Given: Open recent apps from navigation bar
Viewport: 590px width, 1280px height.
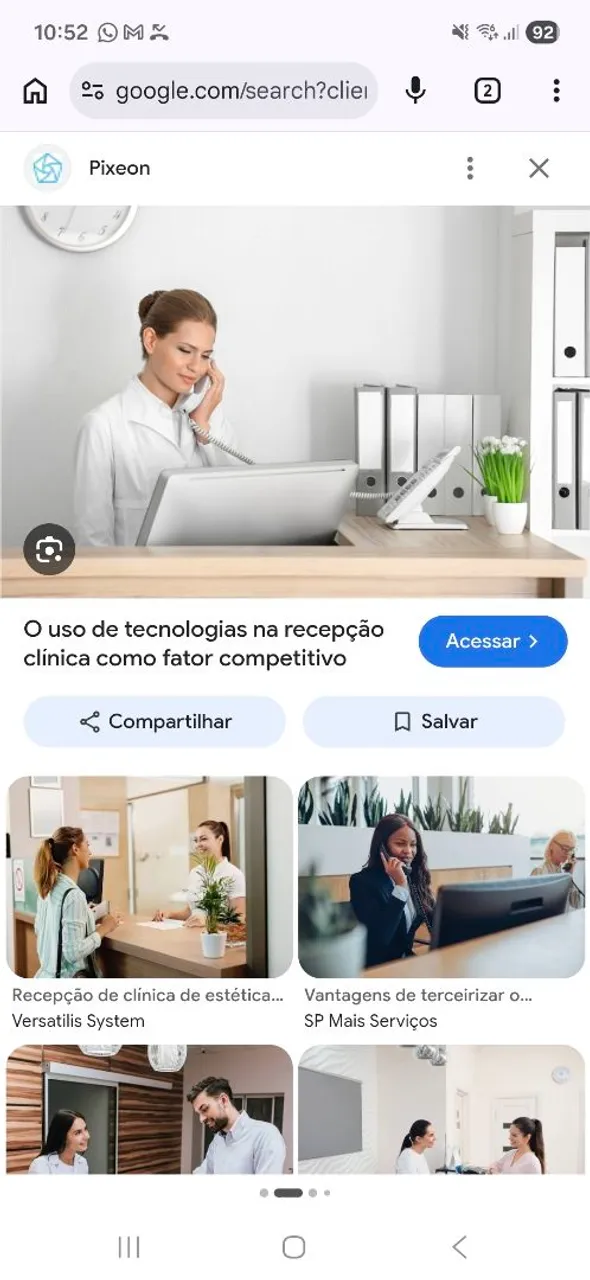Looking at the screenshot, I should coord(129,1246).
